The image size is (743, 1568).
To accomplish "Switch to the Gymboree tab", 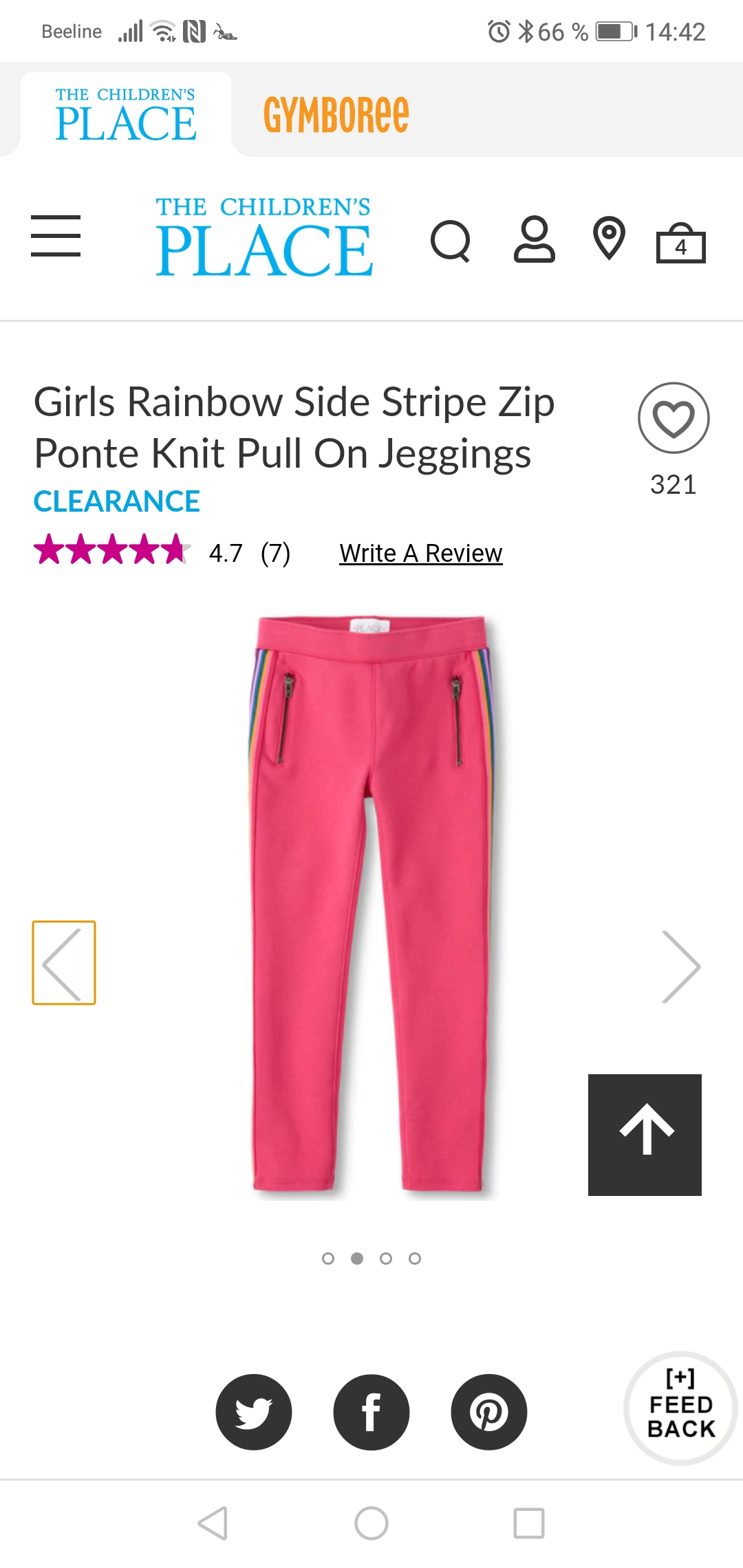I will tap(336, 115).
